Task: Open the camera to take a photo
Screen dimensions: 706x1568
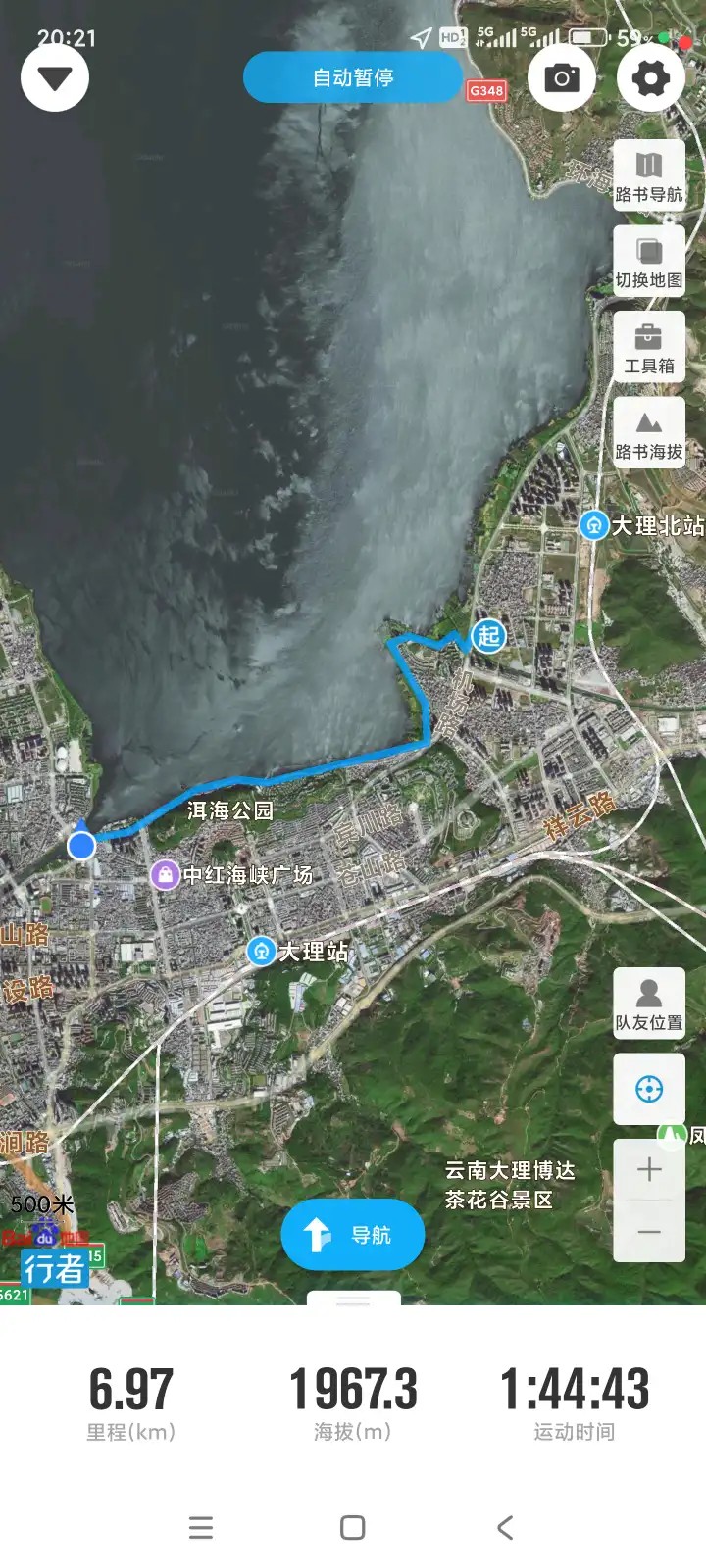Action: pos(562,78)
